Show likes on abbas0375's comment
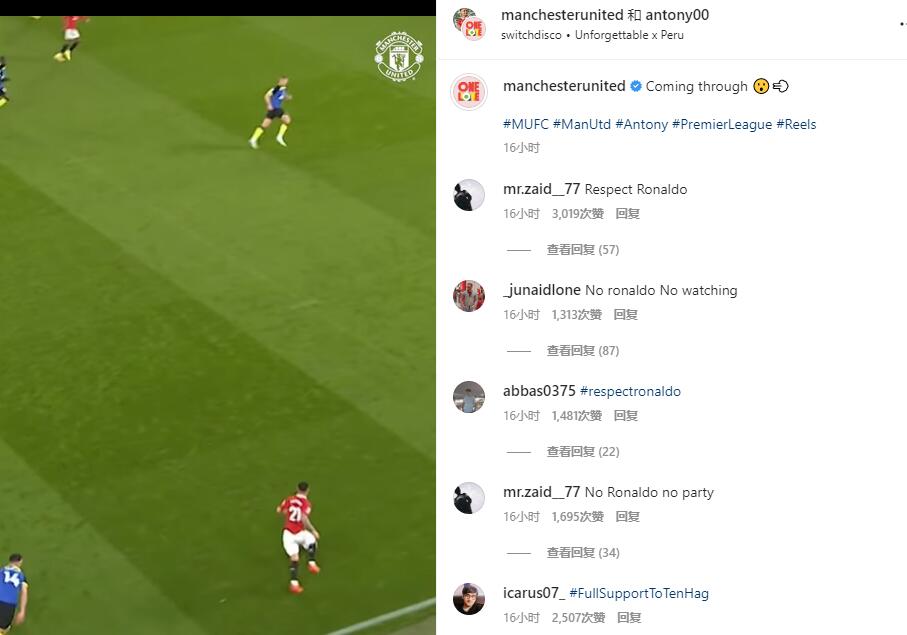 click(x=576, y=416)
